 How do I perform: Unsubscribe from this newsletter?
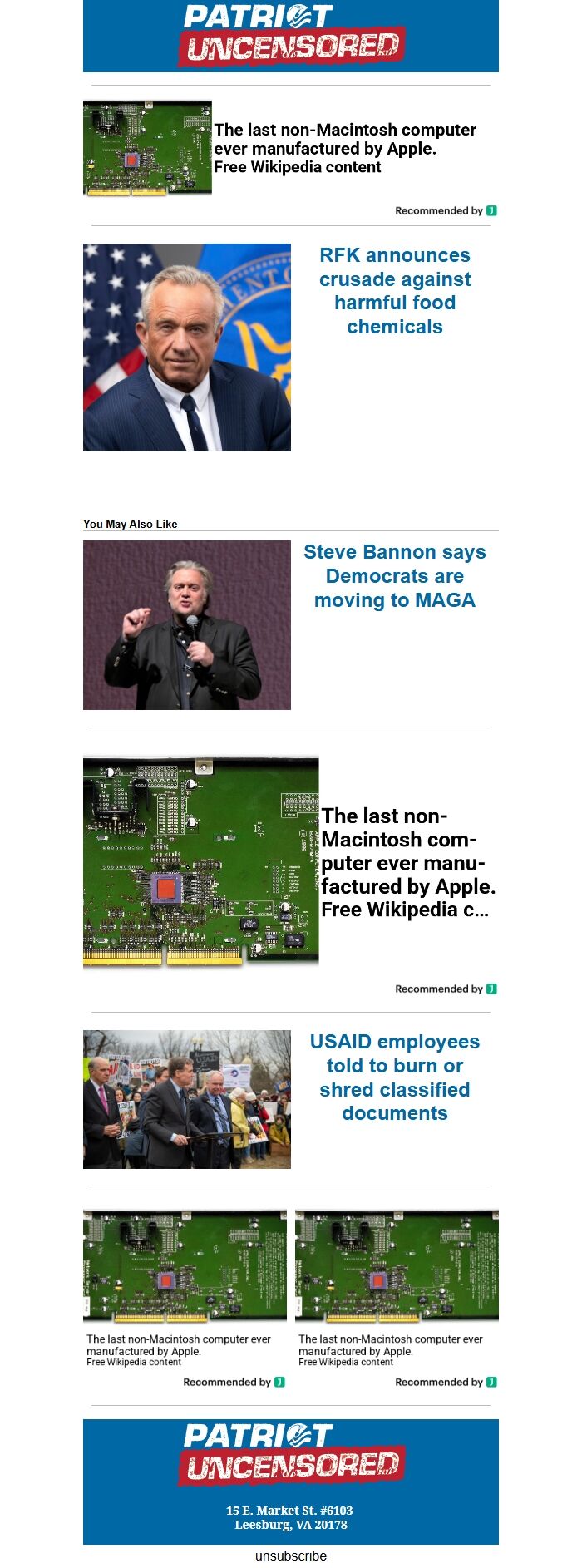pyautogui.click(x=291, y=1556)
